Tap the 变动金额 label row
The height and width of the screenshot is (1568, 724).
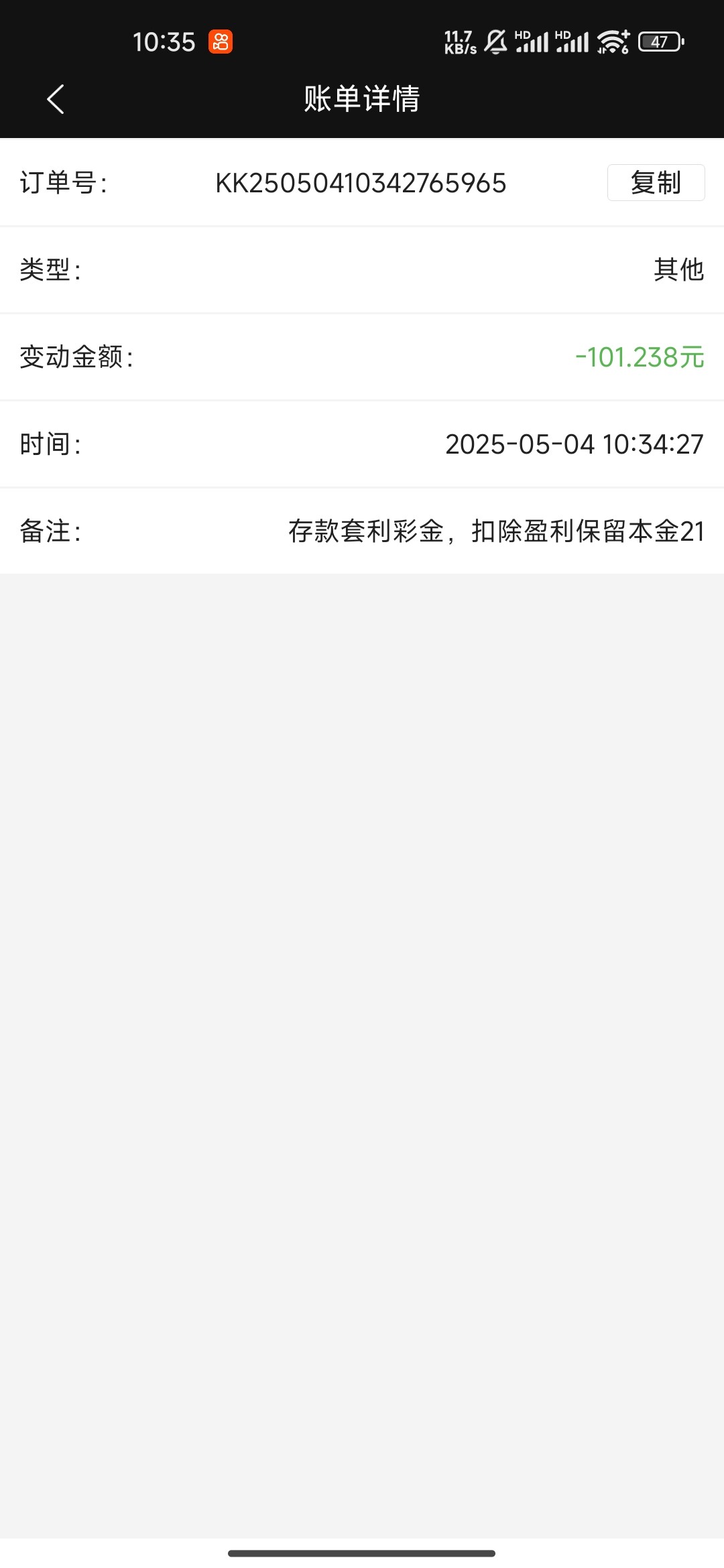click(x=78, y=357)
